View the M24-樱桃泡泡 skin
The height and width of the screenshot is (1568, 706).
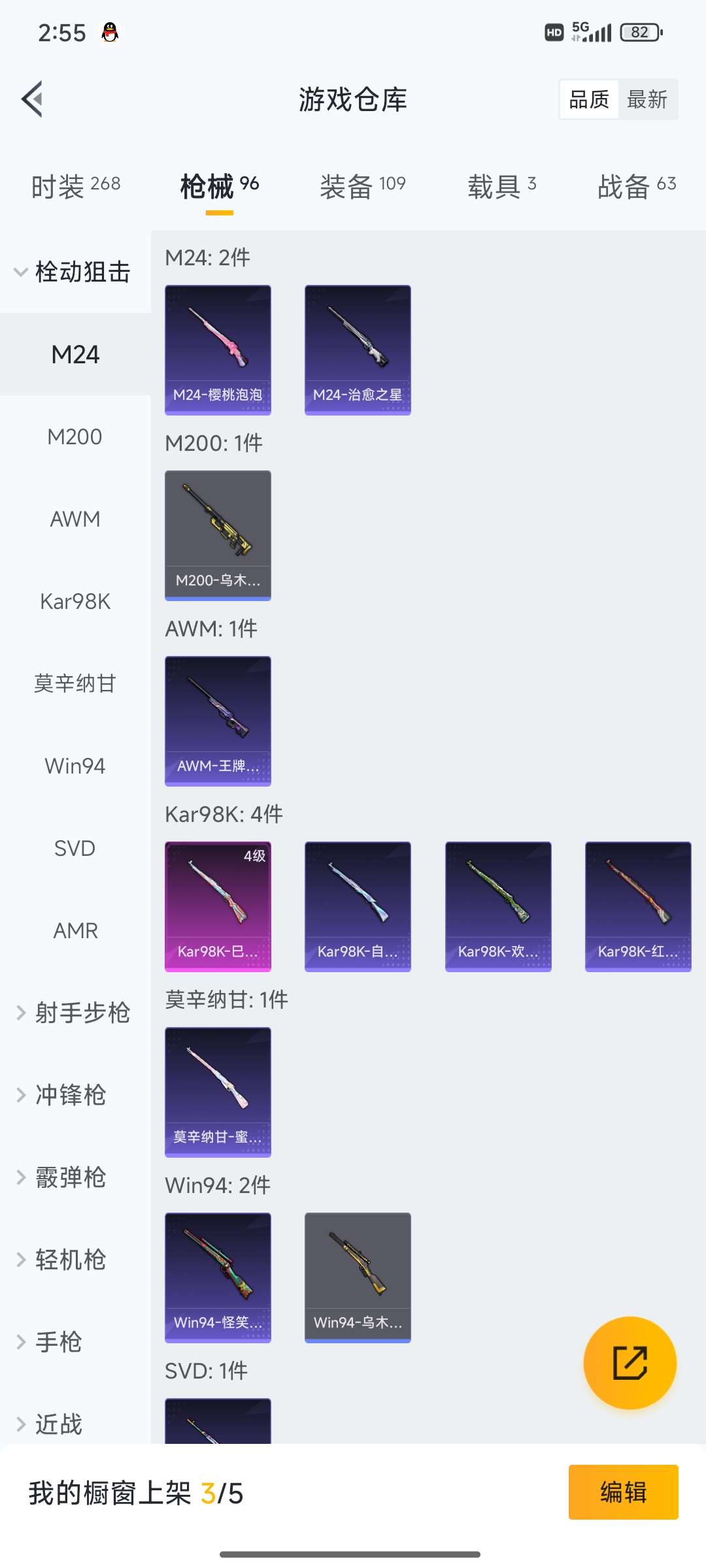[x=218, y=349]
